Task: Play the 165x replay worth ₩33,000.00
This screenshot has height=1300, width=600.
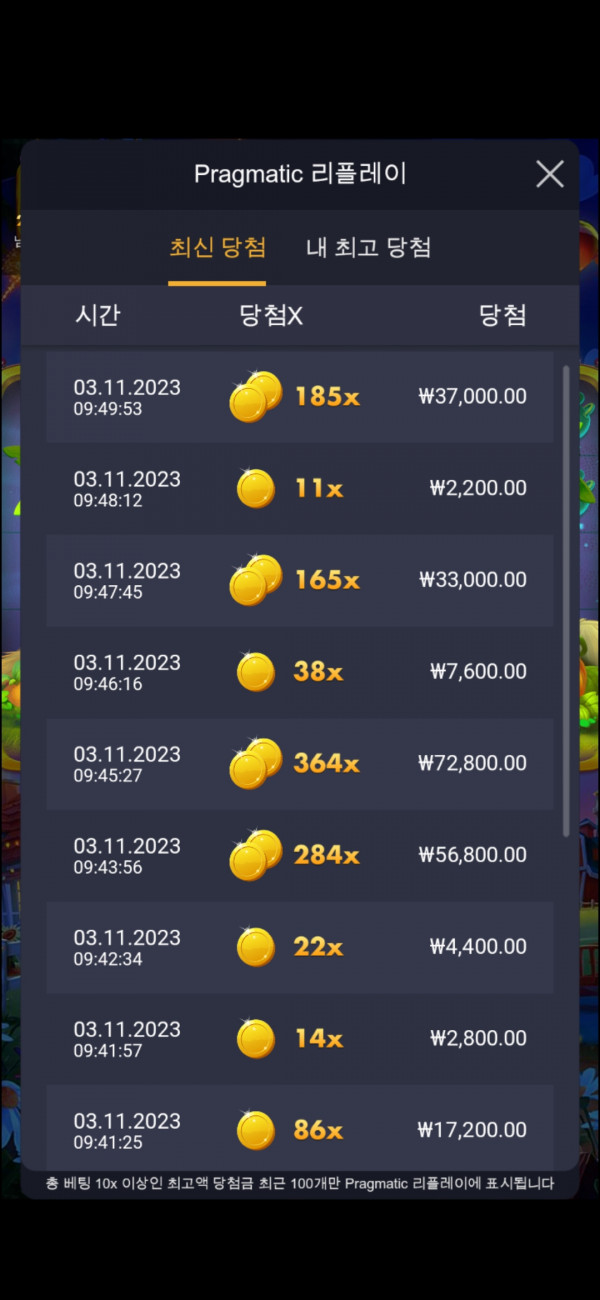Action: coord(300,580)
